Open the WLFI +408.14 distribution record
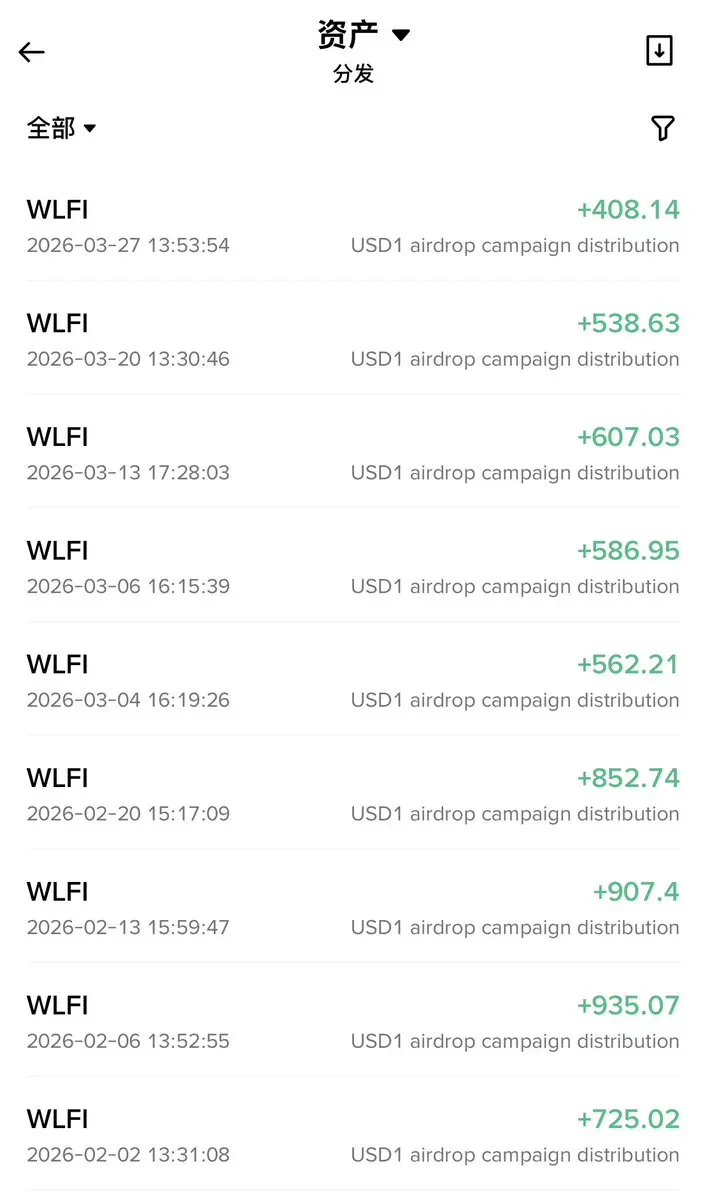The width and height of the screenshot is (707, 1199). pos(353,226)
